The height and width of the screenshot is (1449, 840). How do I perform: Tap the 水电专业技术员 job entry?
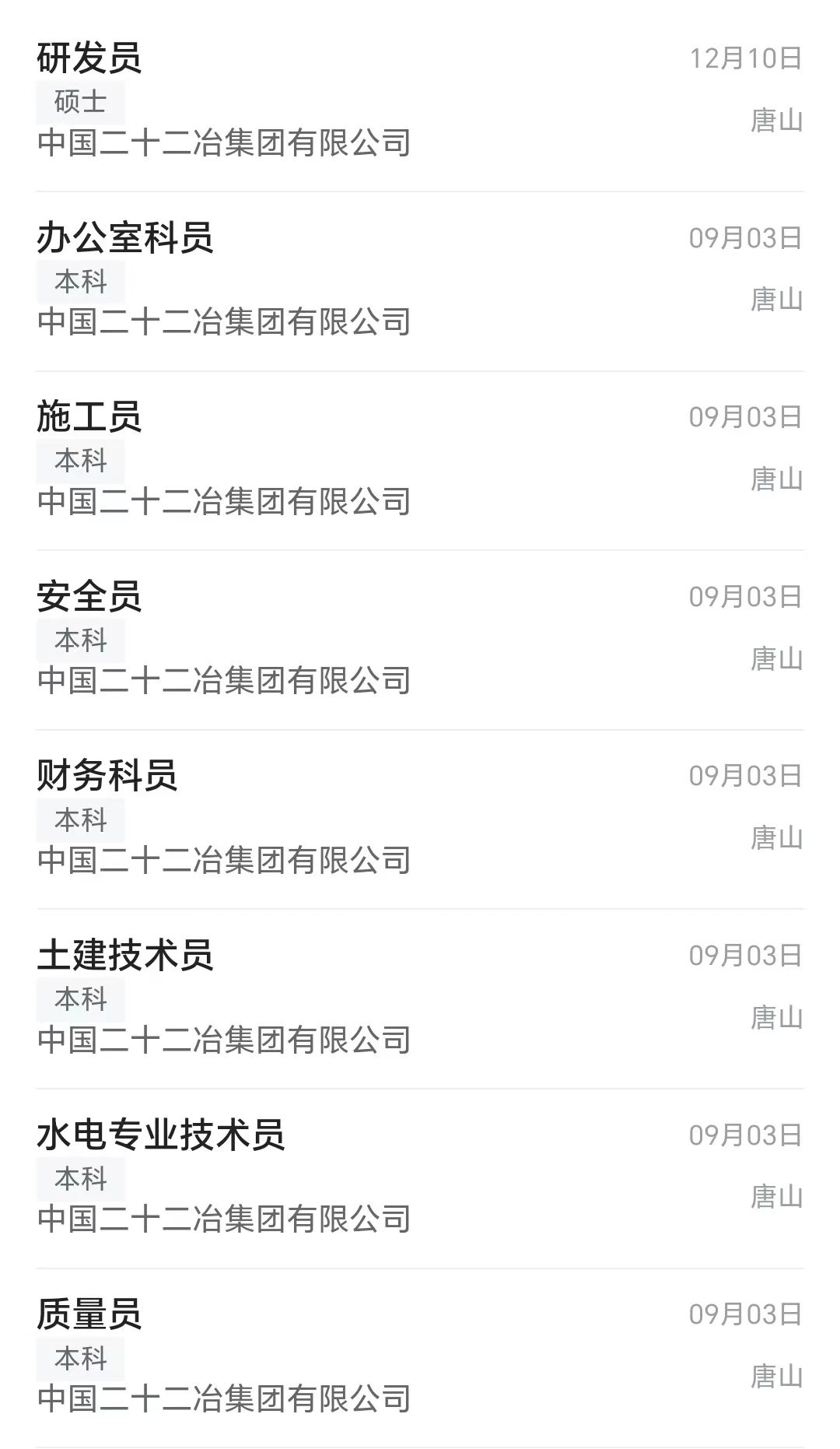coord(420,1178)
